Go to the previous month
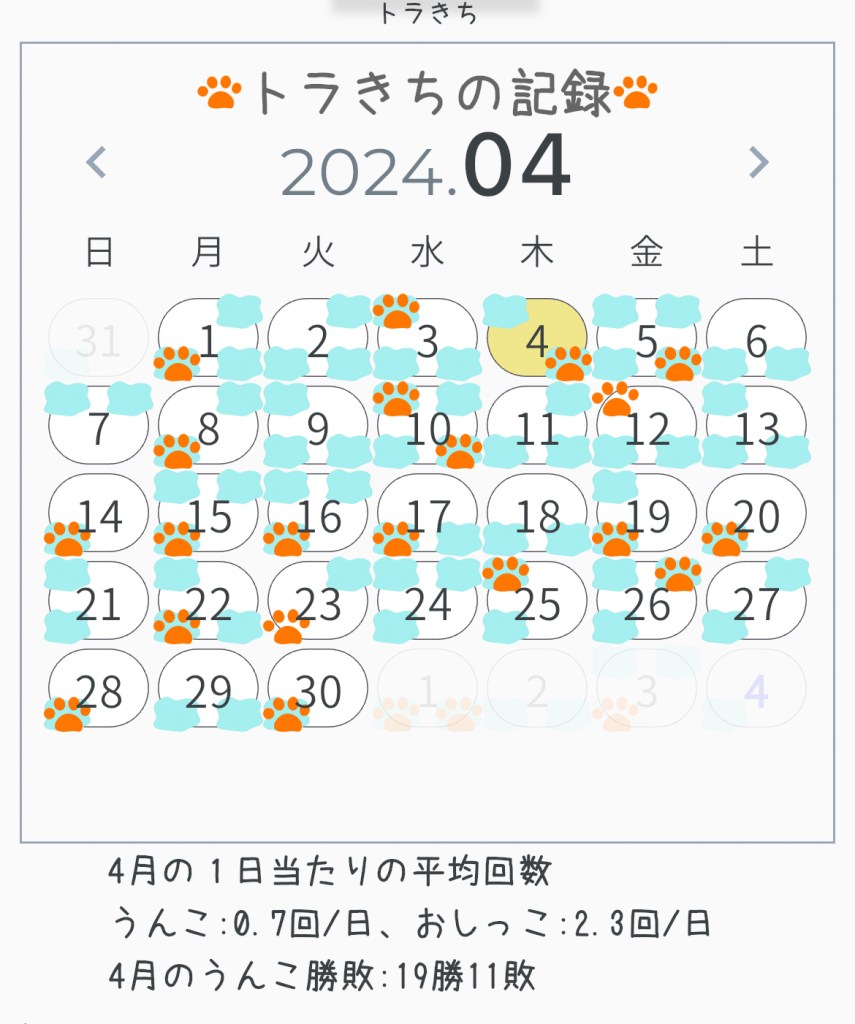Image resolution: width=855 pixels, height=1024 pixels. [x=97, y=161]
